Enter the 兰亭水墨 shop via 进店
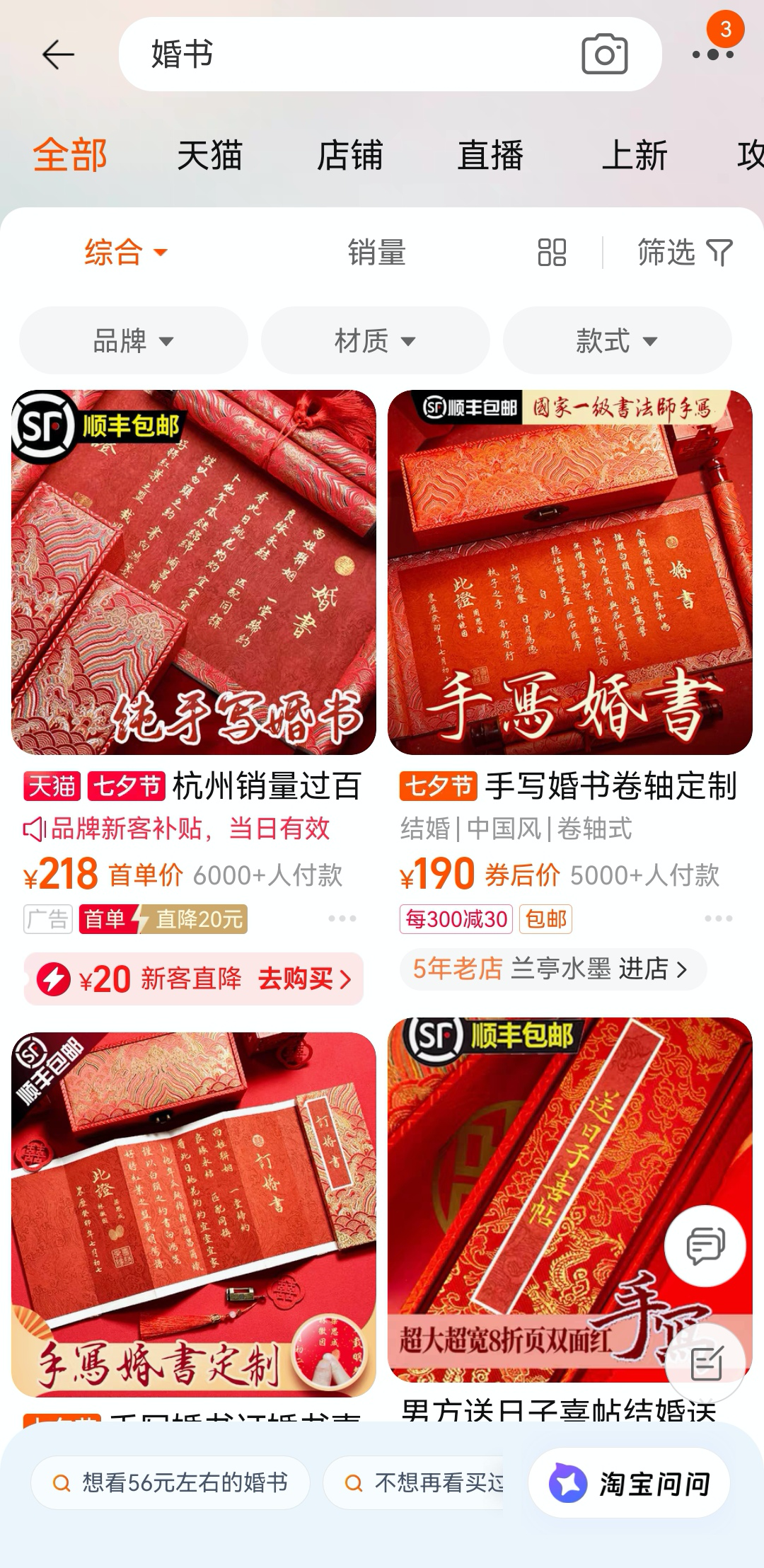This screenshot has width=764, height=1568. pos(652,969)
